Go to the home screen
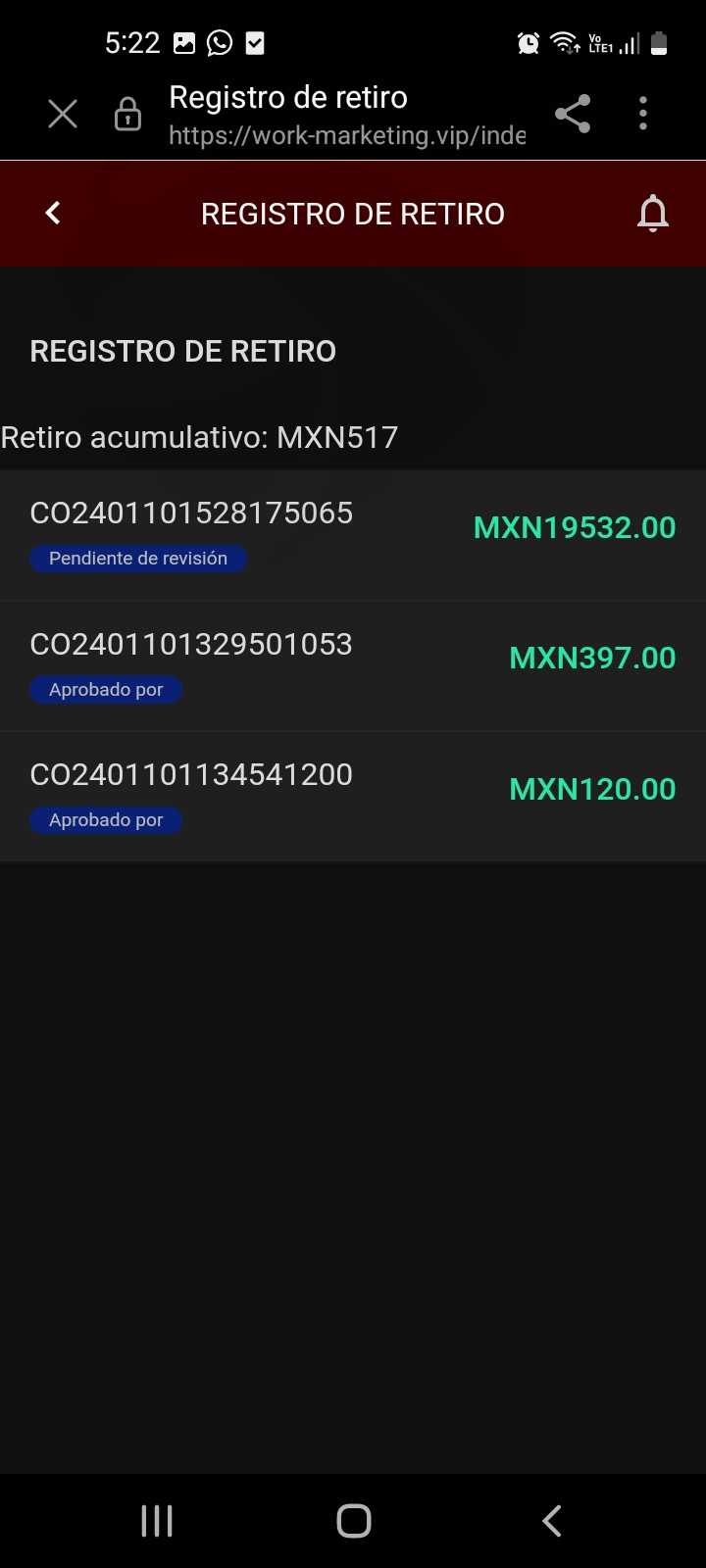This screenshot has height=1568, width=706. (x=353, y=1521)
